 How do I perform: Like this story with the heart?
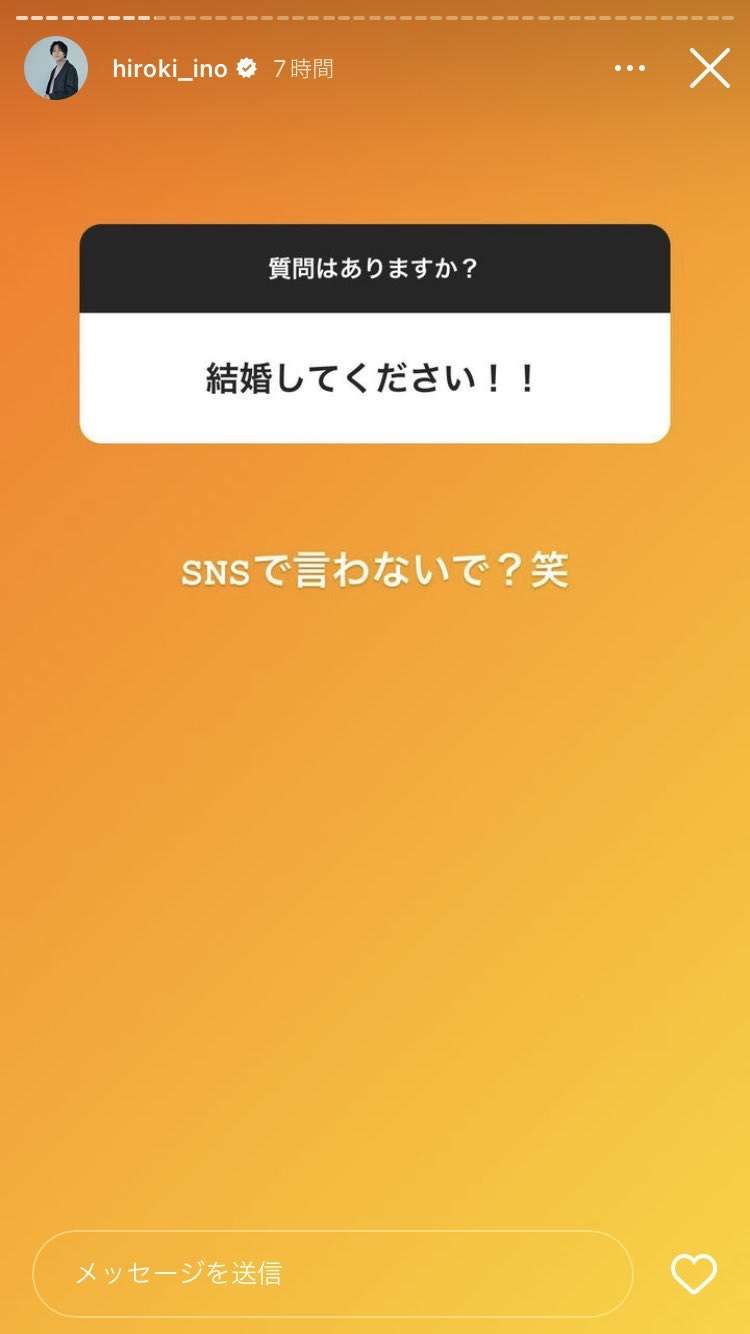coord(693,1274)
